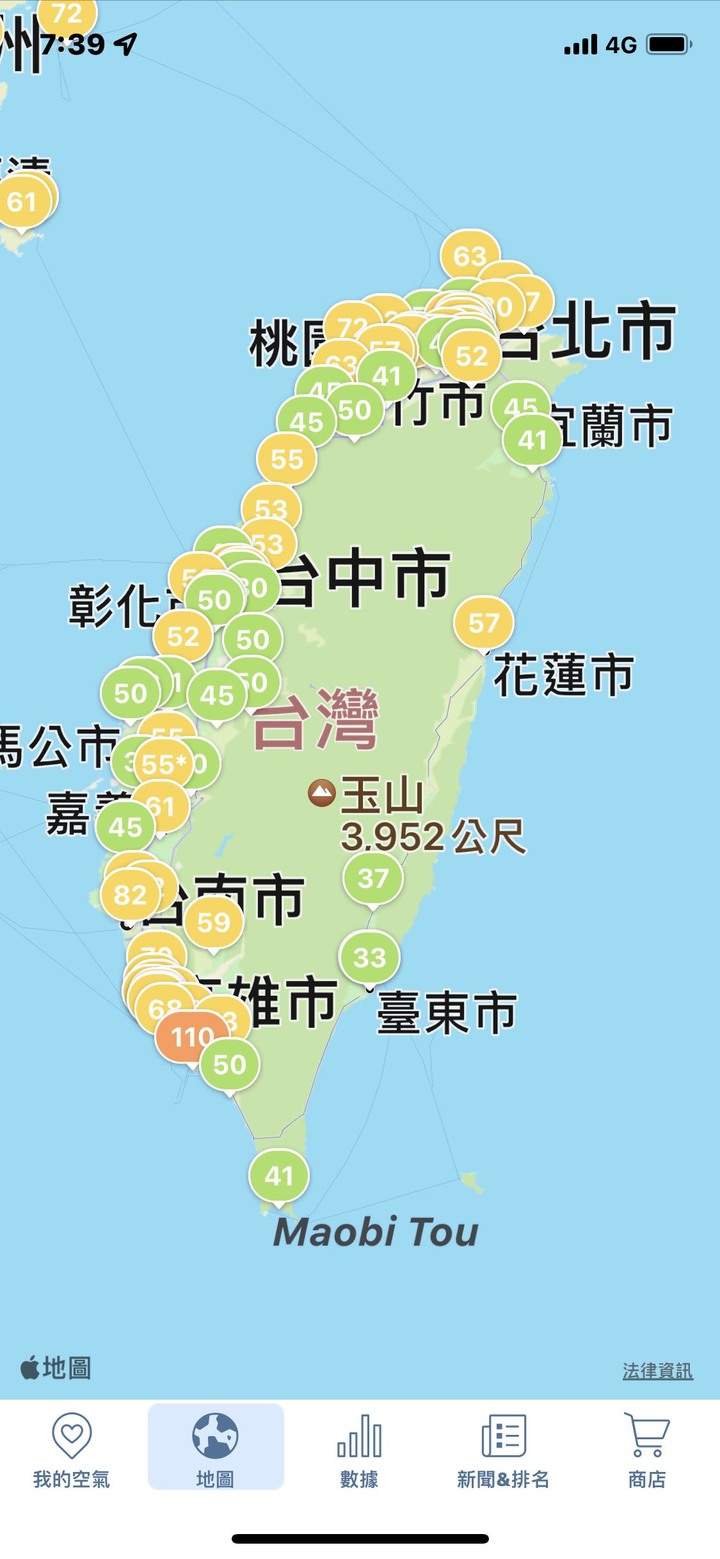The image size is (720, 1559).
Task: Select the 63 marker at the north tip
Action: pyautogui.click(x=469, y=256)
